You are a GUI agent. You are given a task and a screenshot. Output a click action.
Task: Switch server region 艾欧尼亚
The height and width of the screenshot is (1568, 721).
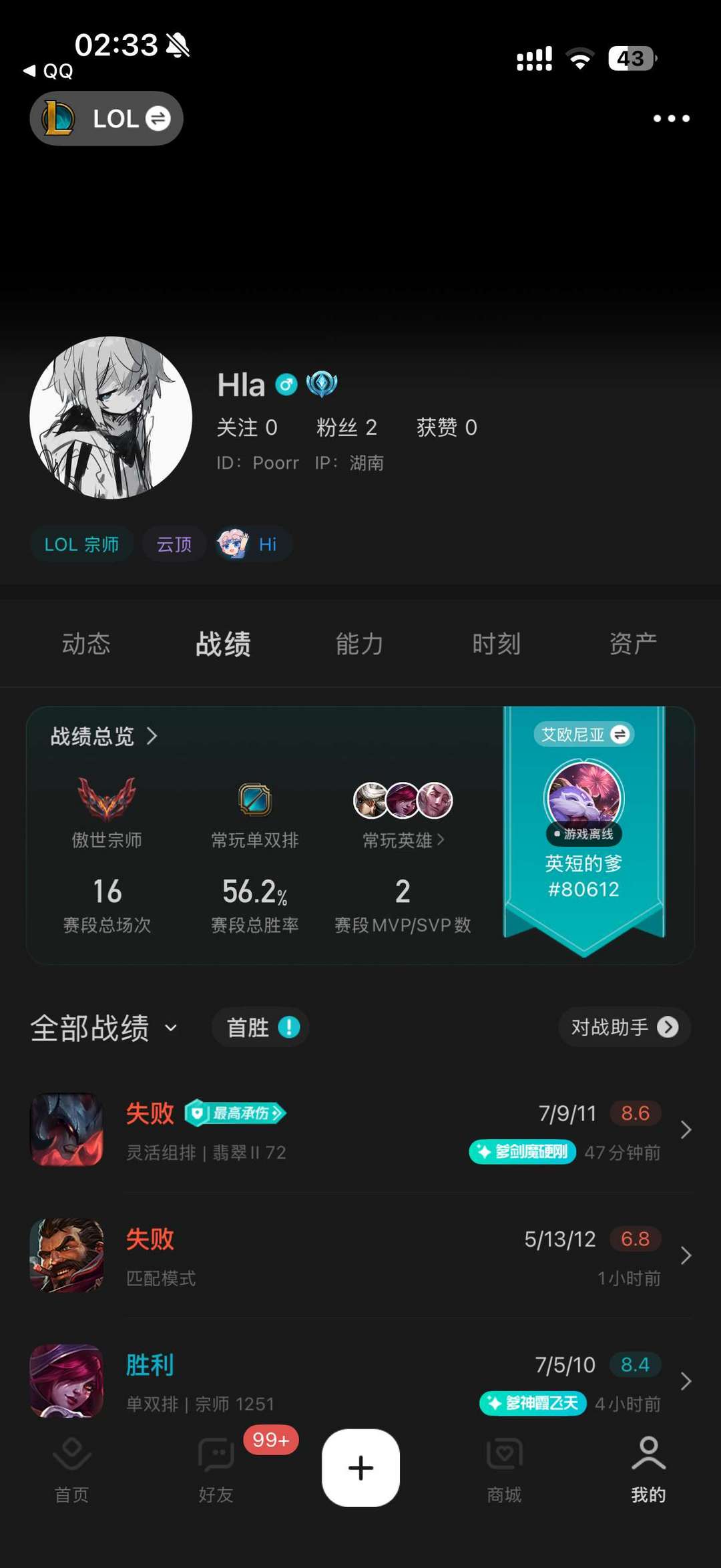coord(583,735)
